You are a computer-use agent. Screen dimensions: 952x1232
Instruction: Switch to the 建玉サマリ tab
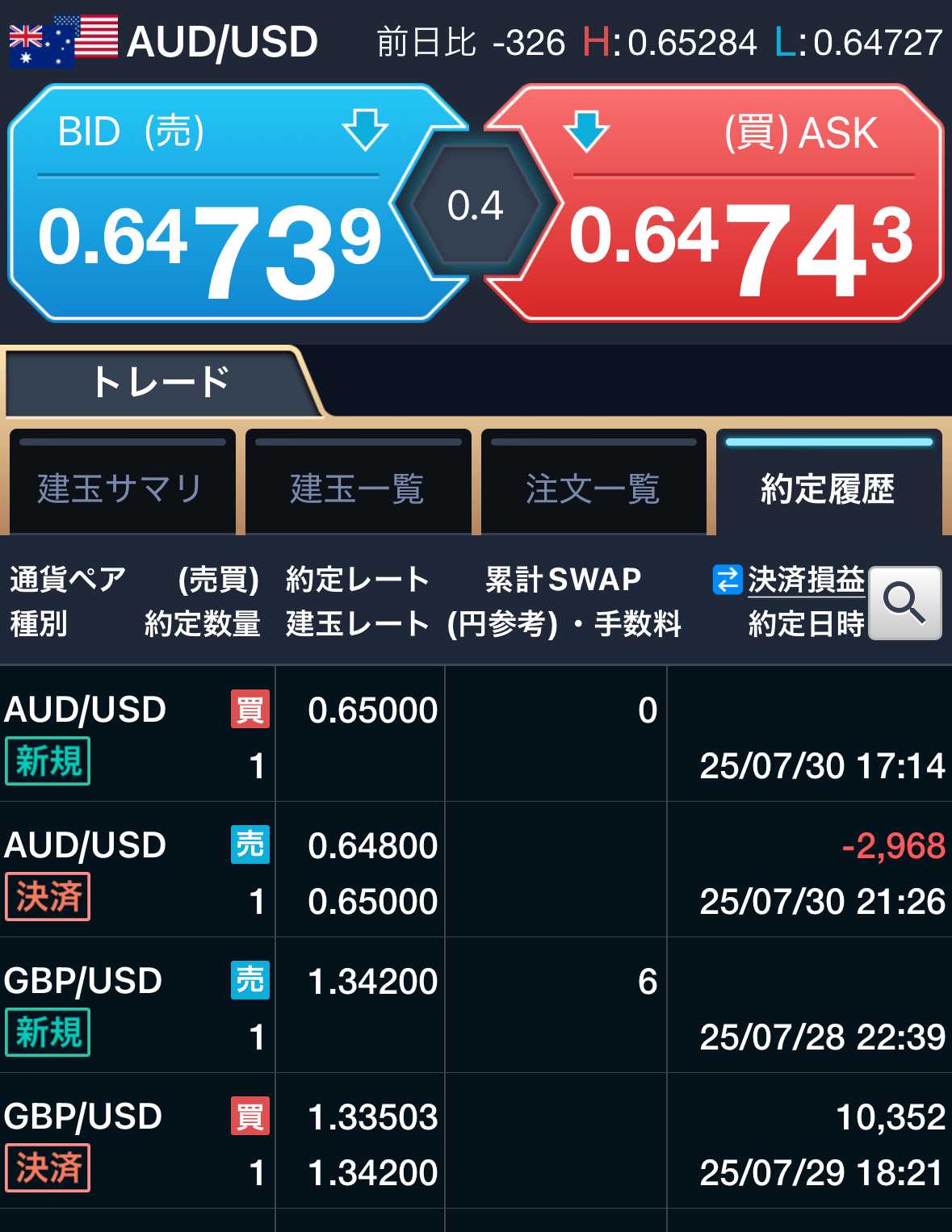point(122,483)
